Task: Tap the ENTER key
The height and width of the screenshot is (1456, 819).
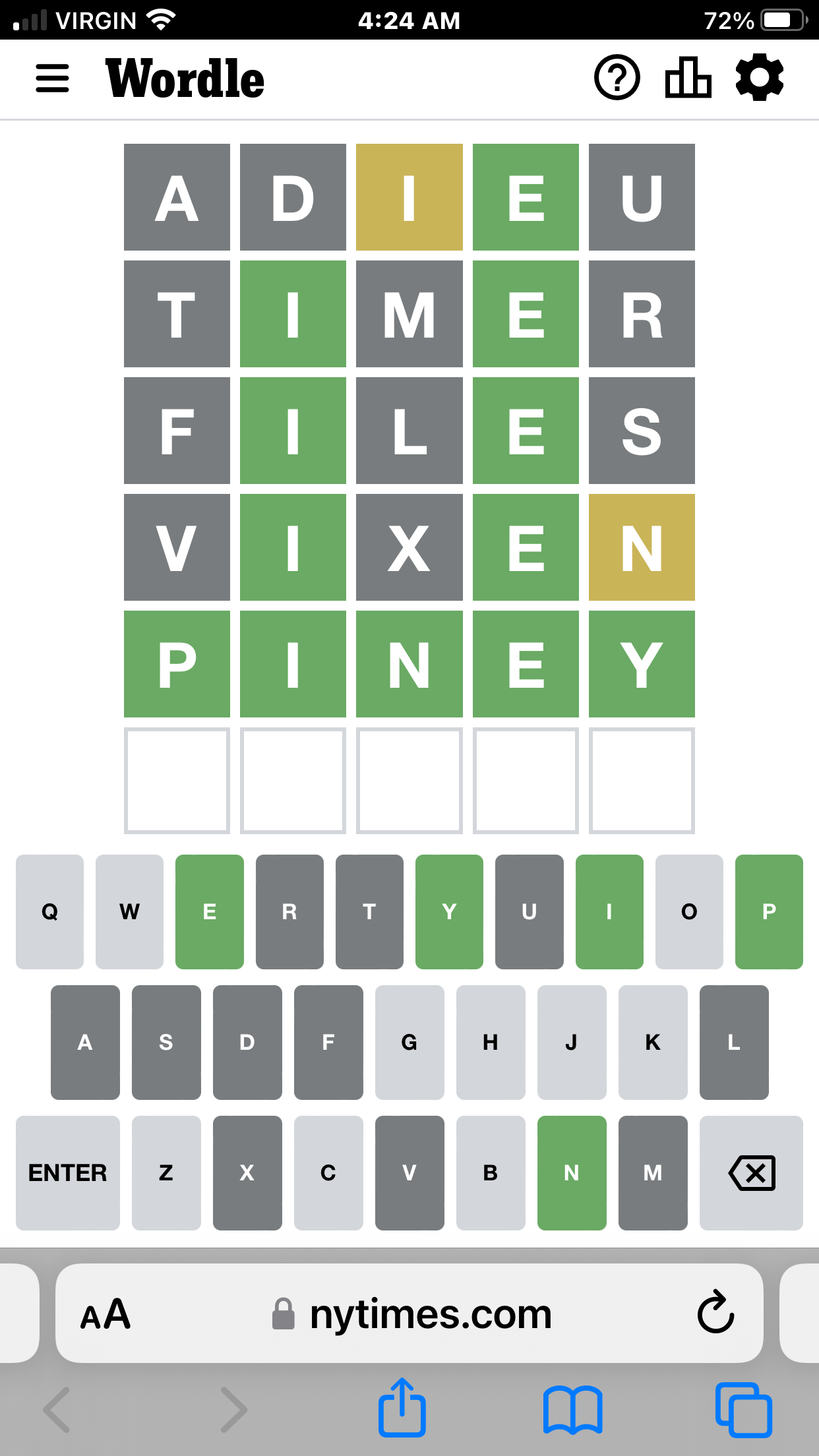Action: 68,1172
